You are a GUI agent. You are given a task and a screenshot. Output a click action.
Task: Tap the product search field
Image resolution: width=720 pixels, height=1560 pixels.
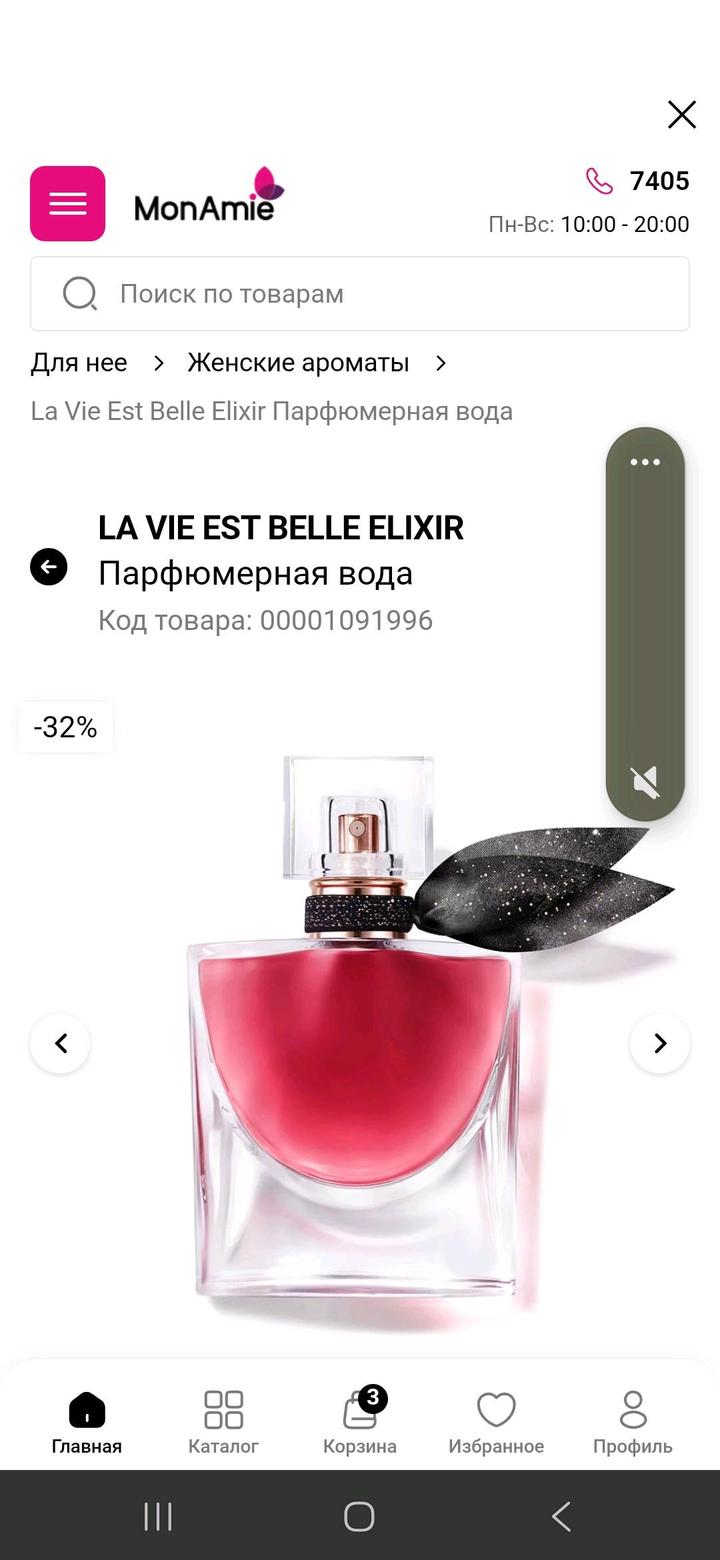click(360, 294)
